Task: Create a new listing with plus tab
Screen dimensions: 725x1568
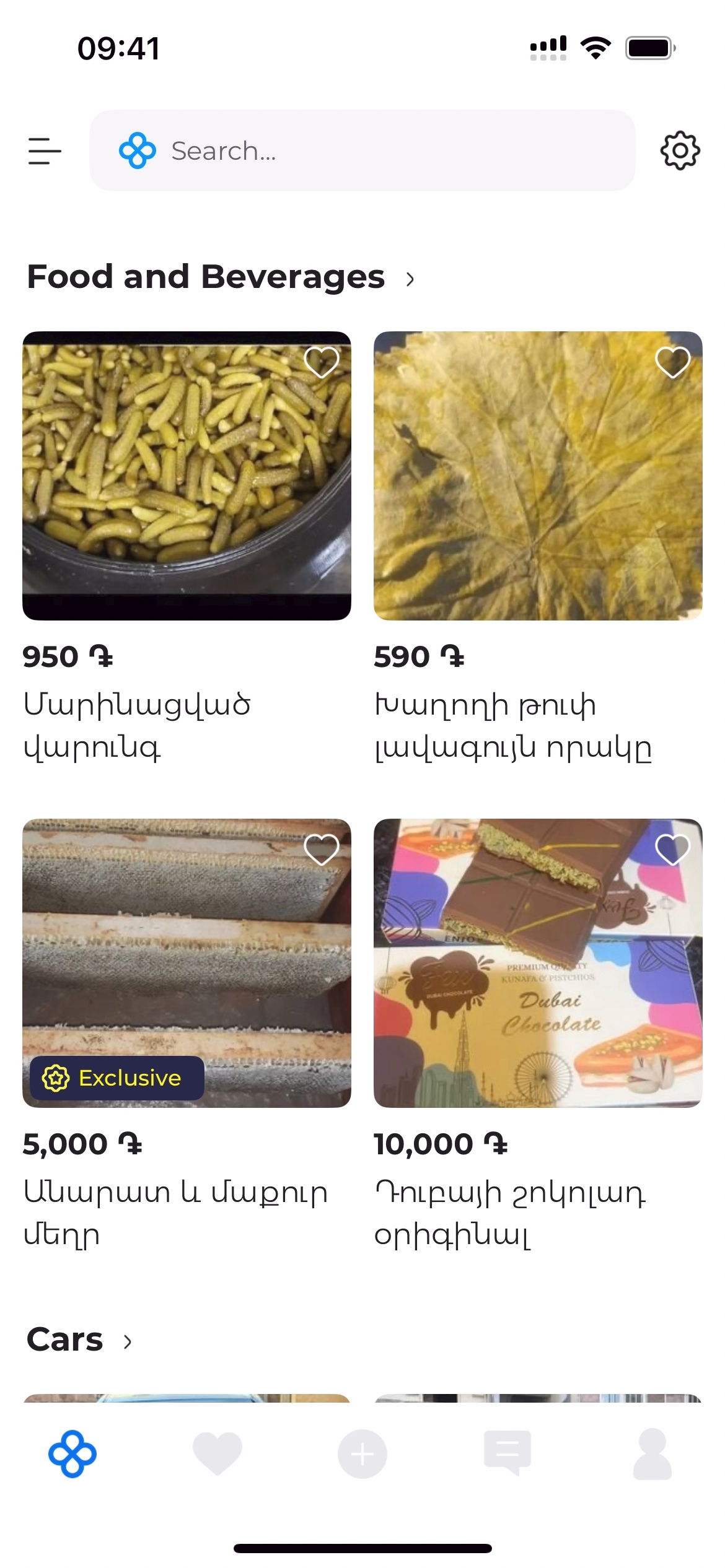Action: point(362,1453)
